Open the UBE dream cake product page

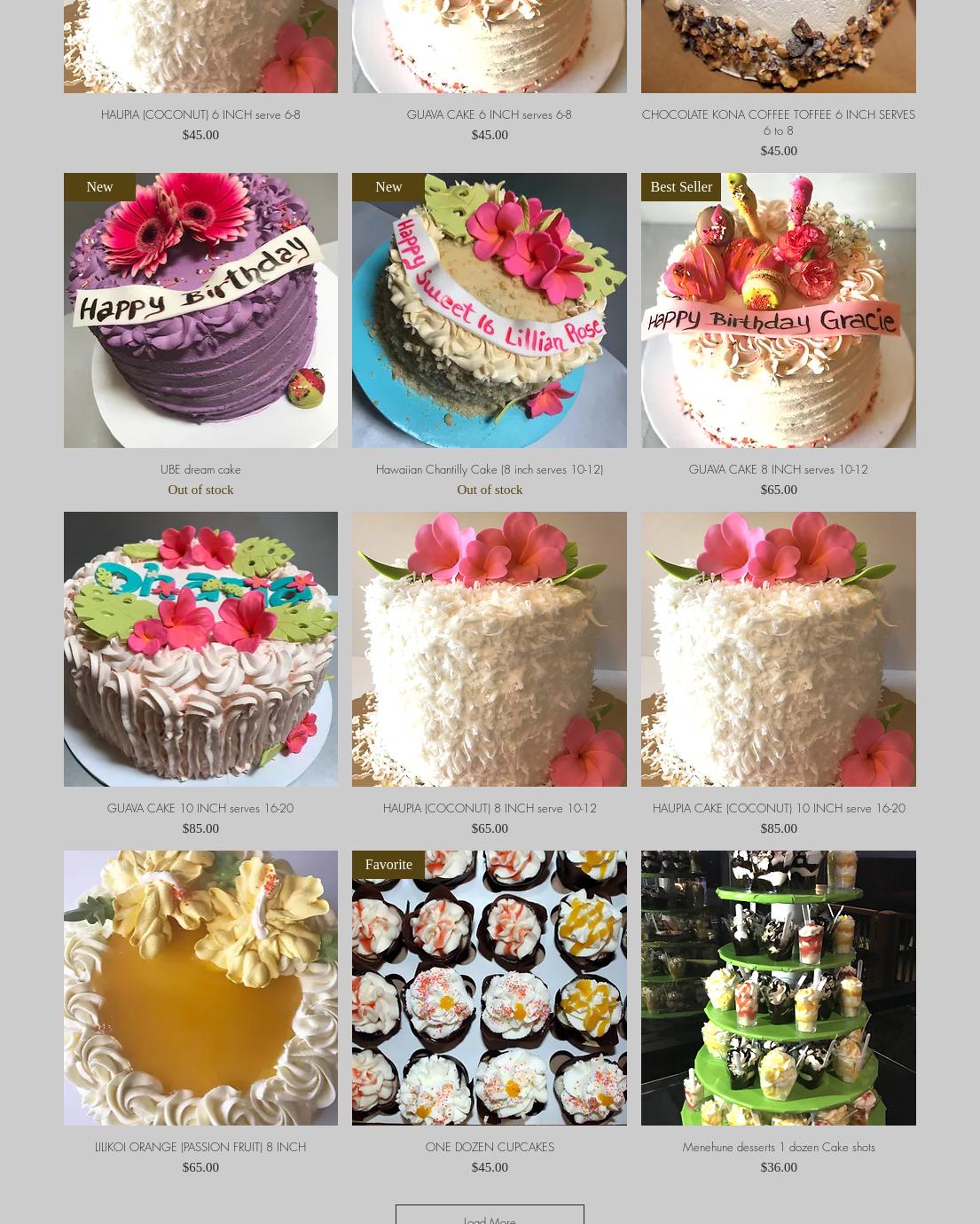pyautogui.click(x=200, y=469)
